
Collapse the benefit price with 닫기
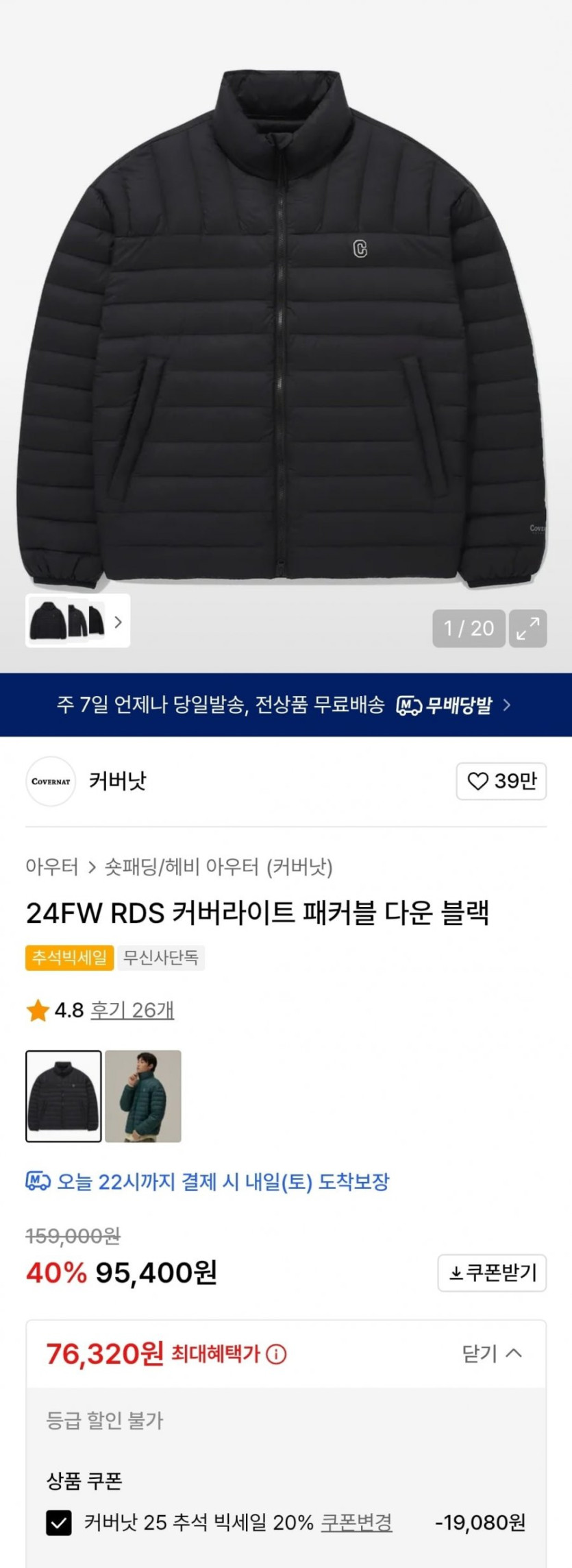[x=491, y=1353]
